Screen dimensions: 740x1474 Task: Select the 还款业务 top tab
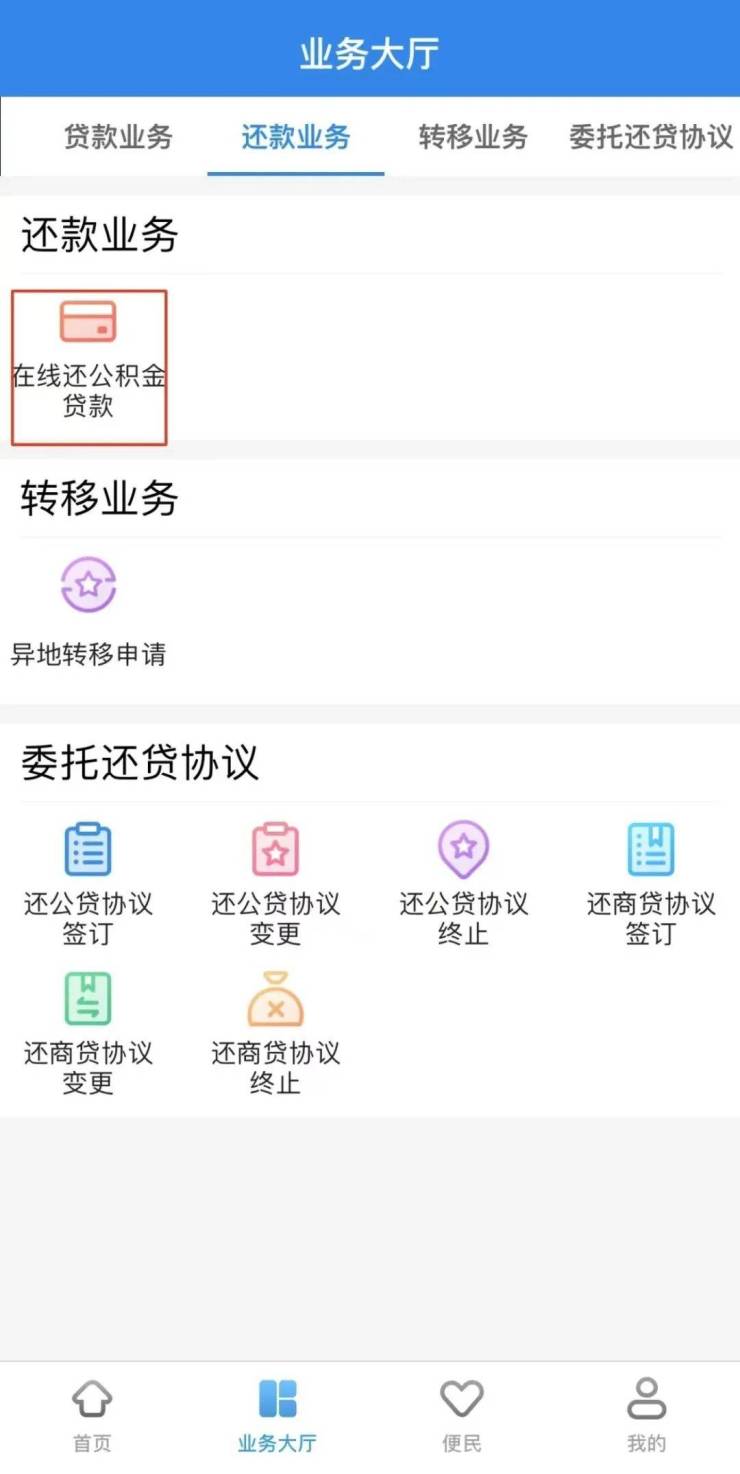[x=296, y=137]
